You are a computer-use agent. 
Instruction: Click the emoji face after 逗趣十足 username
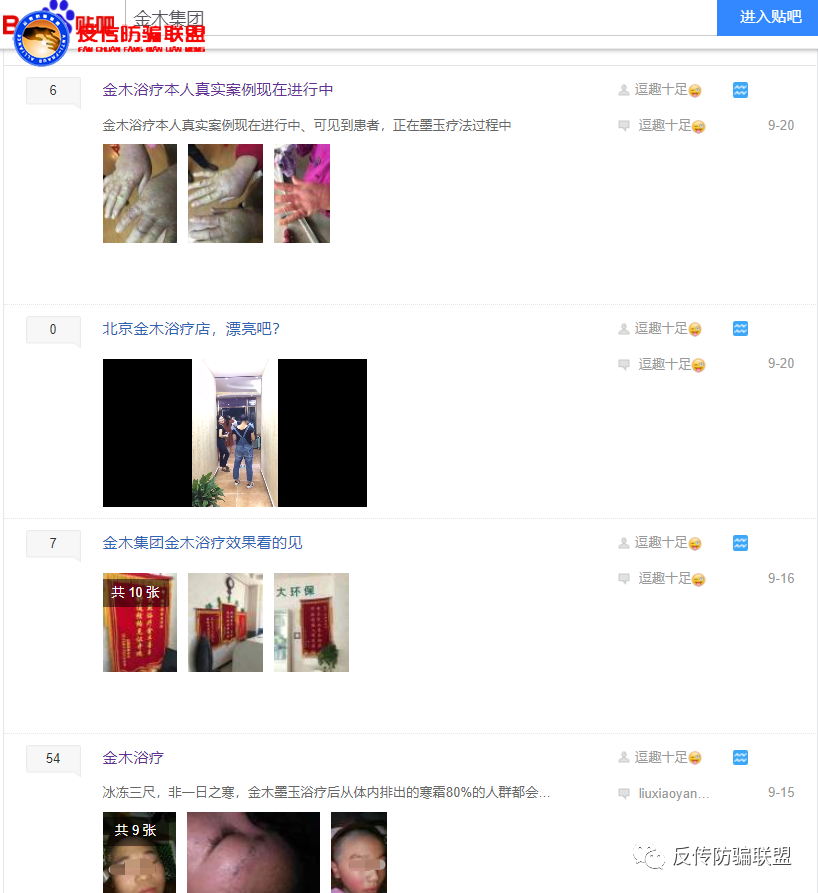(697, 89)
